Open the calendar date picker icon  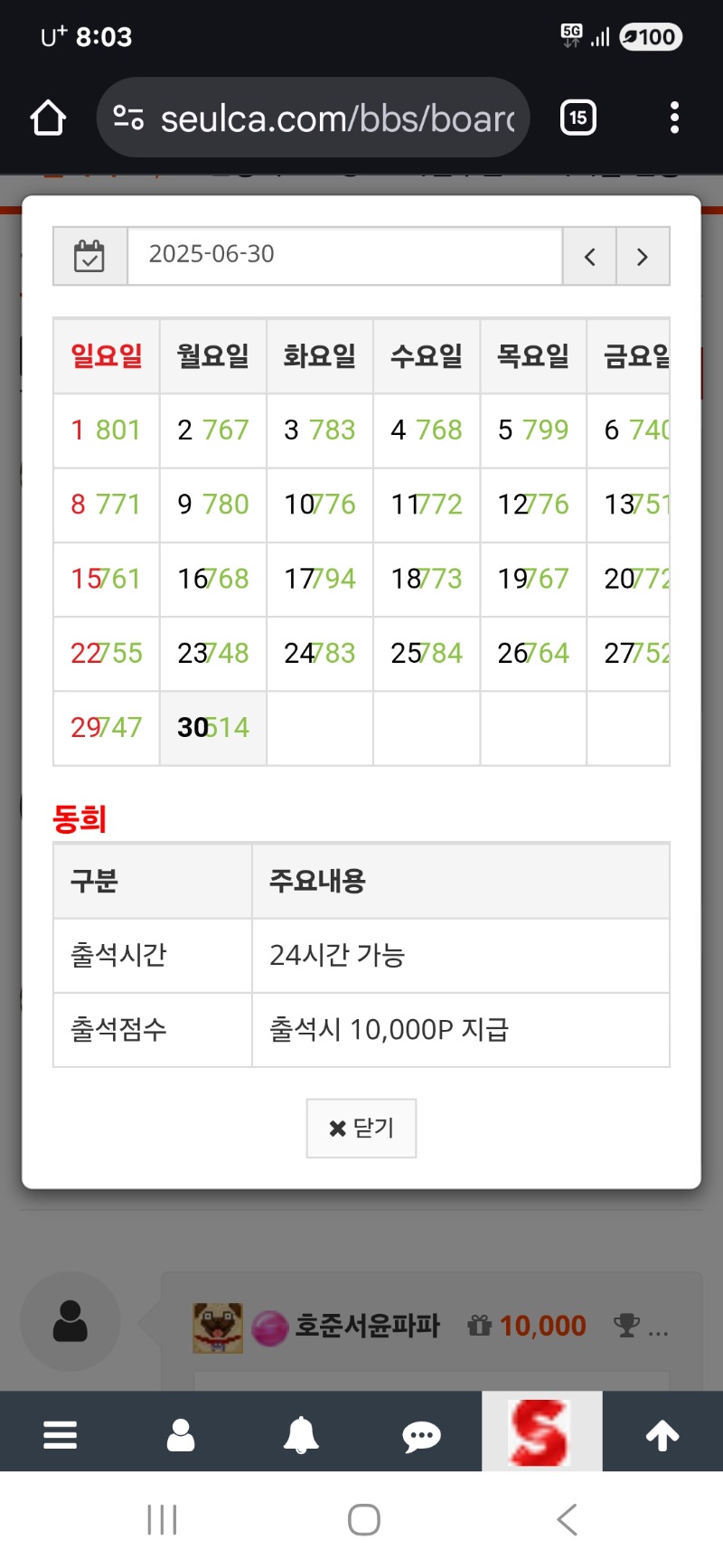click(x=89, y=256)
